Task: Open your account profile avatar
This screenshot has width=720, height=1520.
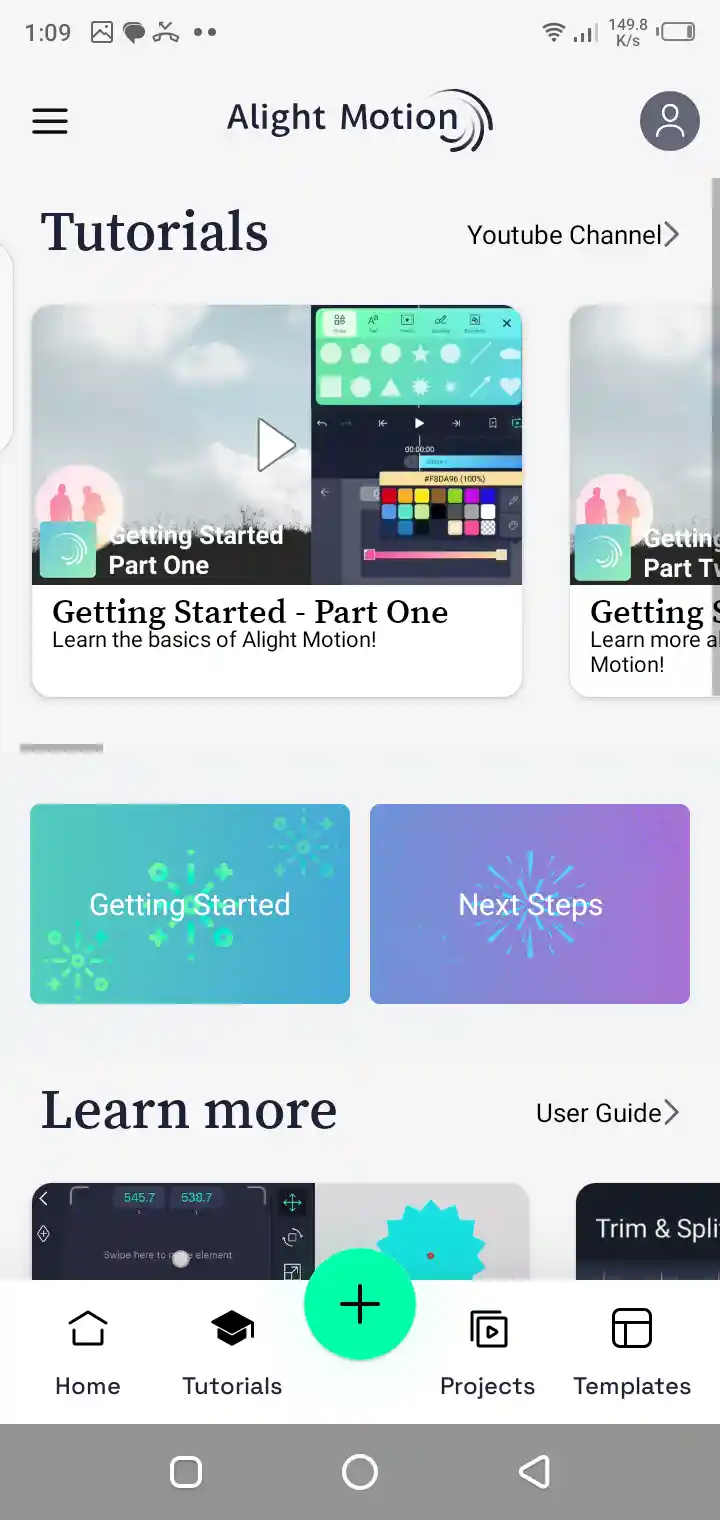Action: coord(669,121)
